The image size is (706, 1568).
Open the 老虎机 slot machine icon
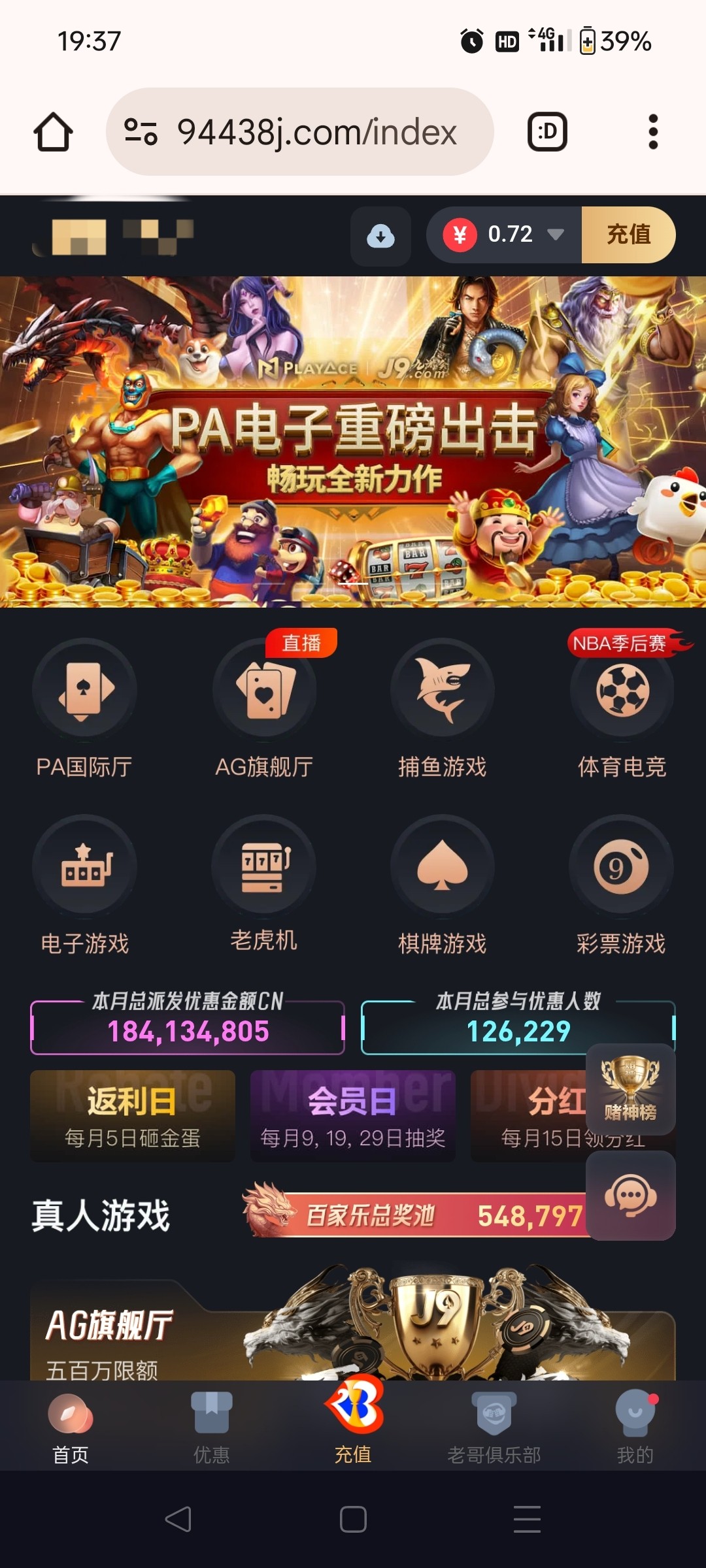point(263,867)
